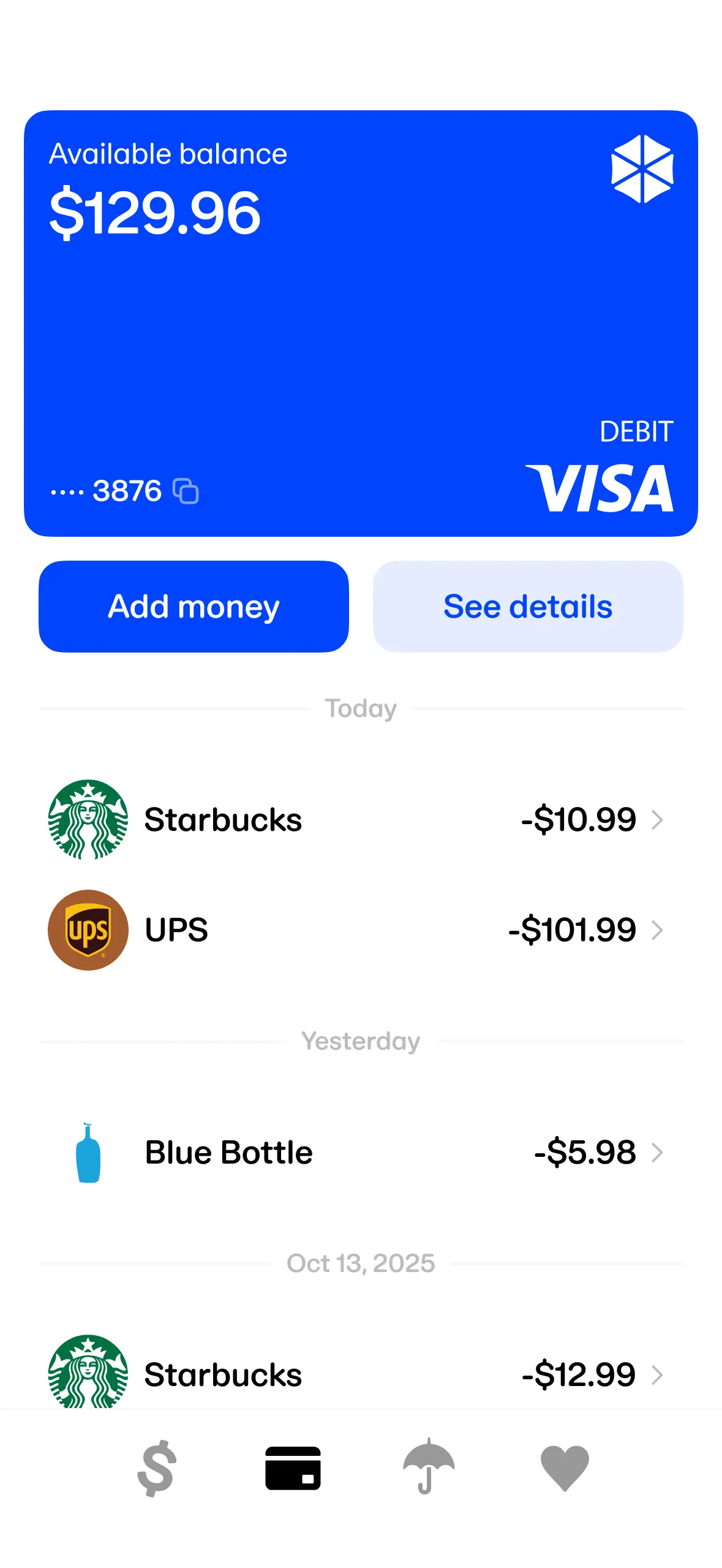This screenshot has width=722, height=1568.
Task: Open See details for the account
Action: 527,605
